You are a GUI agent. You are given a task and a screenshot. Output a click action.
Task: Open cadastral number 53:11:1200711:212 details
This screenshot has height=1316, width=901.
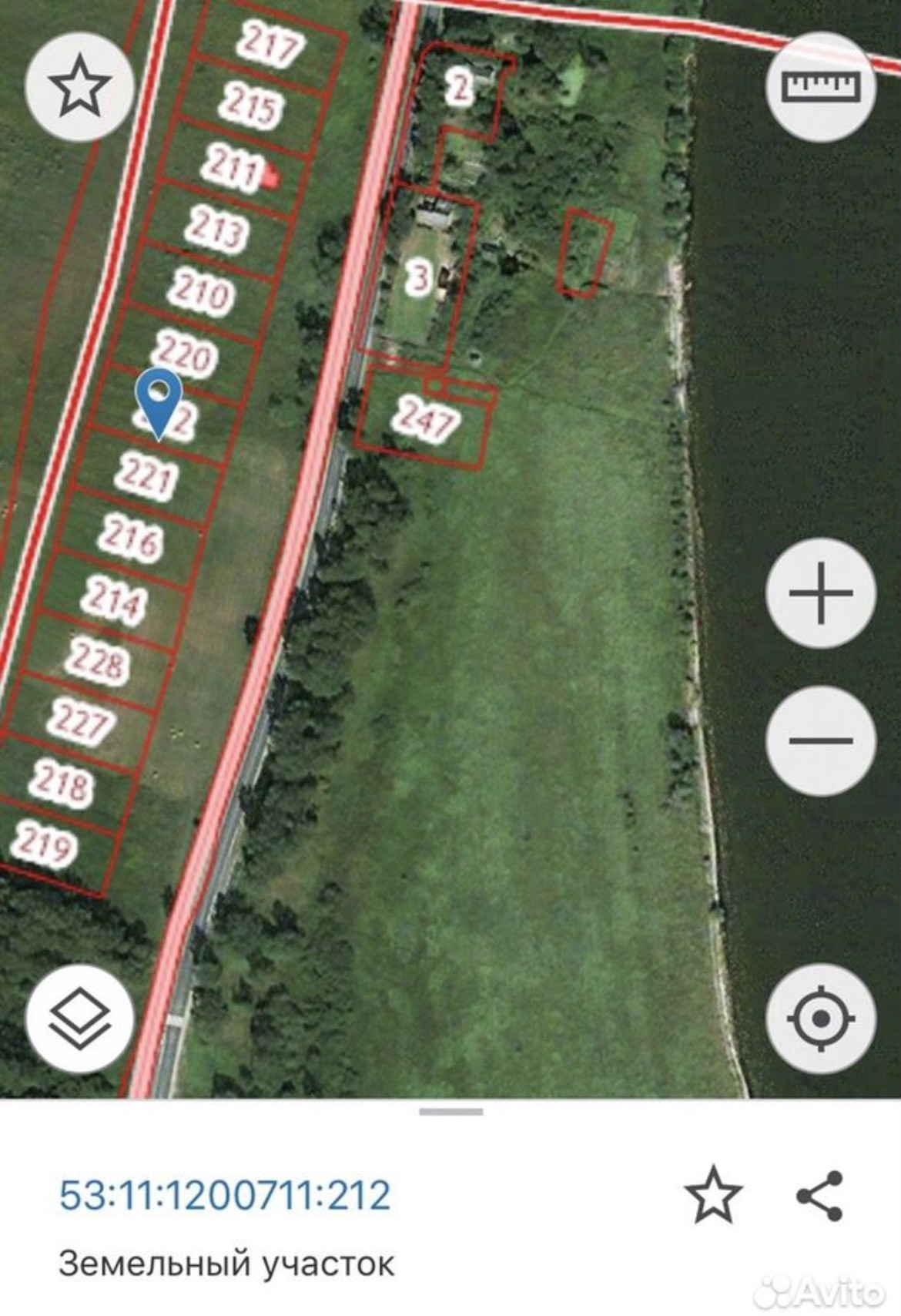coord(225,1195)
